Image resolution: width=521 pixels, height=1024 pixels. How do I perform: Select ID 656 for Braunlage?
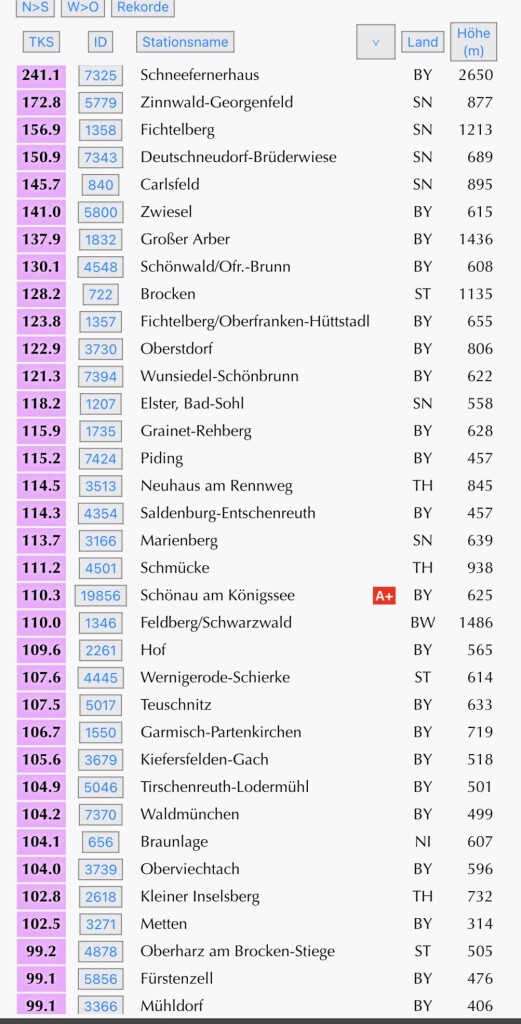point(101,842)
